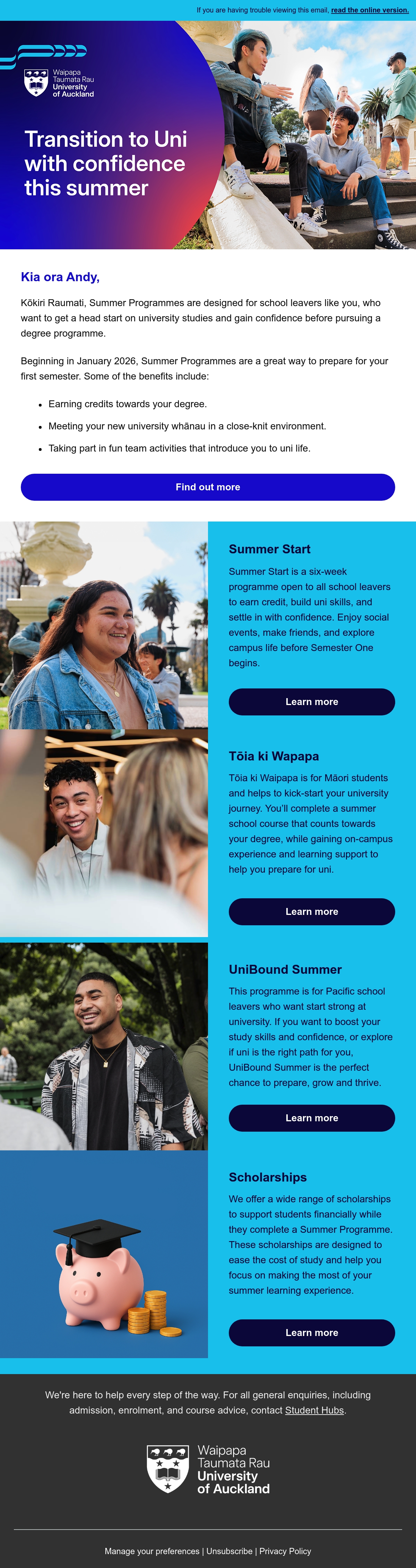Select Manage your preferences
Screen dimensions: 416x1568
(x=151, y=1551)
